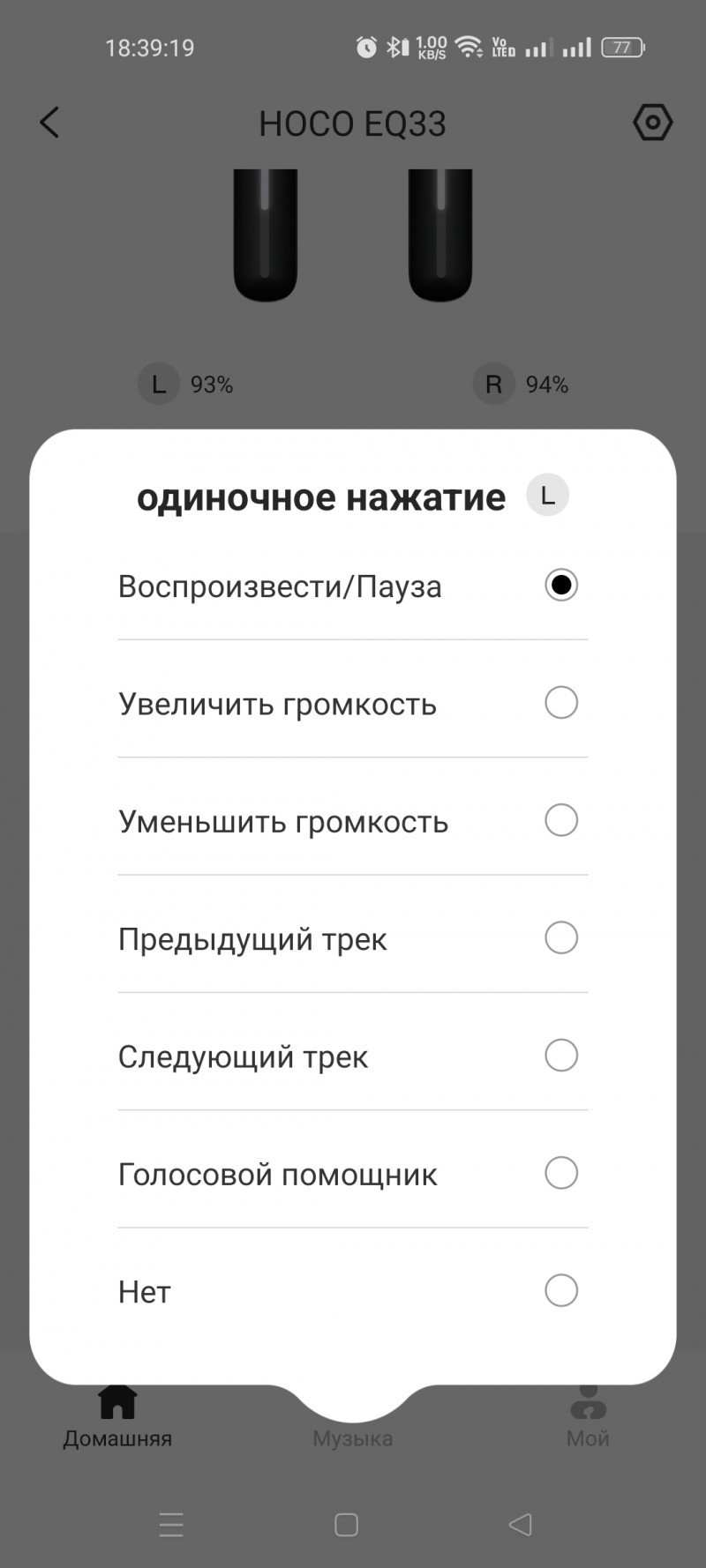Tap the system home square button
706x1568 pixels.
[346, 1525]
